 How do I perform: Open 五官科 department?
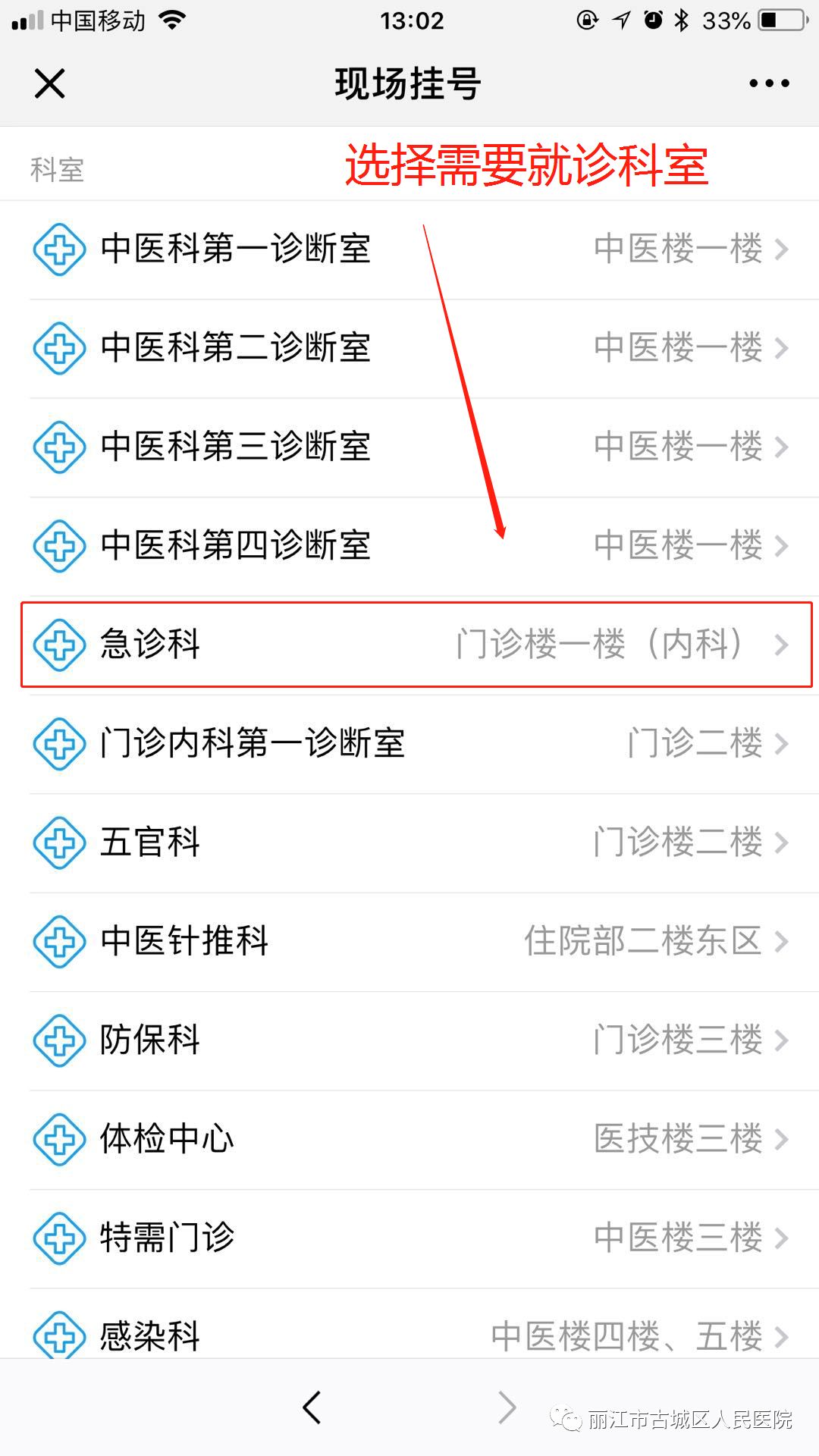409,843
